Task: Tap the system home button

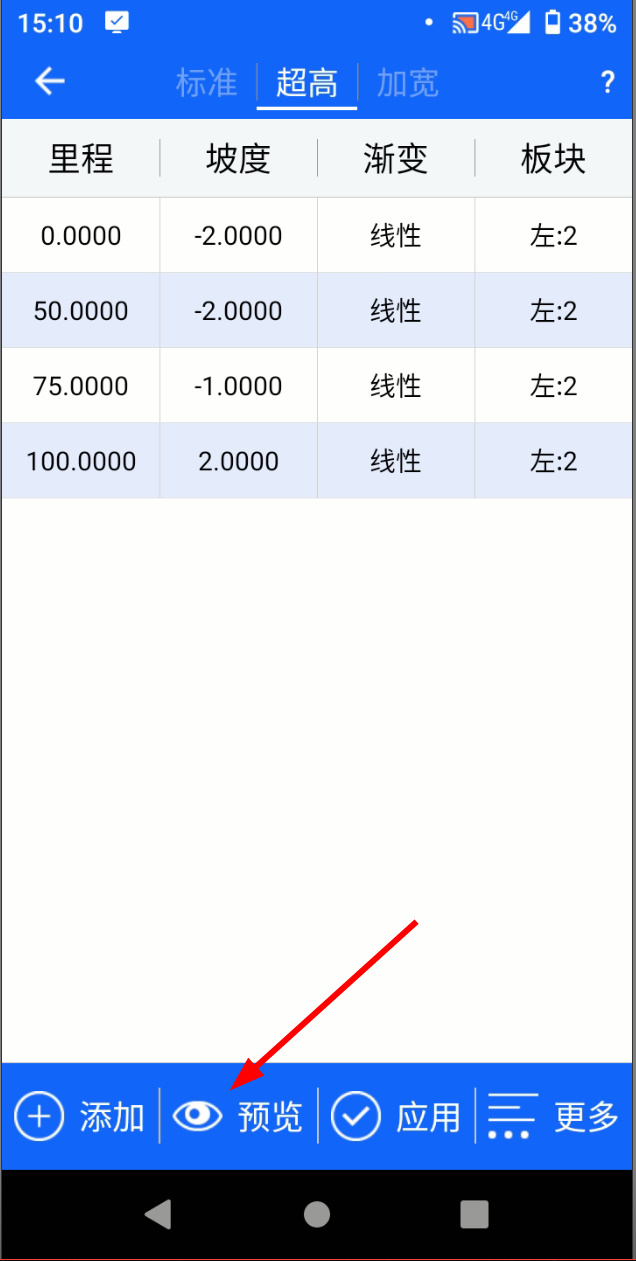Action: click(317, 1214)
